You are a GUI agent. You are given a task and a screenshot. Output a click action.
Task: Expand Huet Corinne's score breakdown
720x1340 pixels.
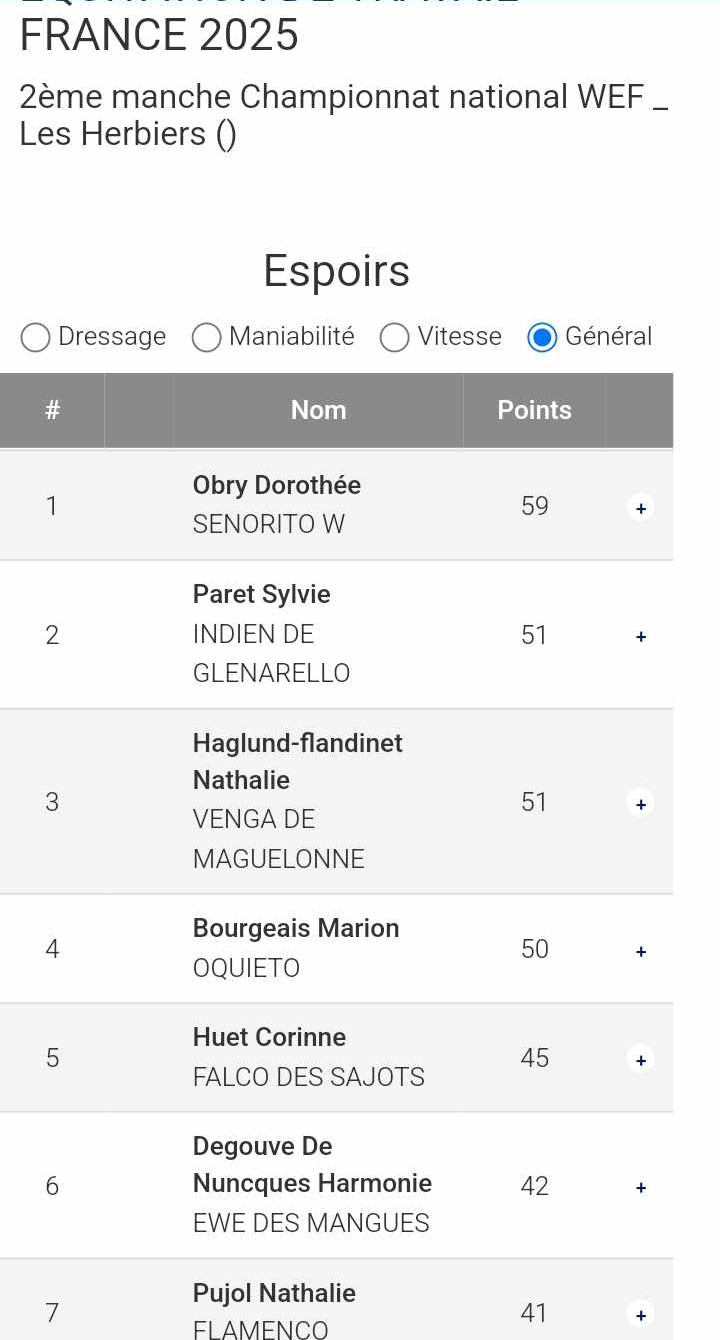[x=641, y=1059]
